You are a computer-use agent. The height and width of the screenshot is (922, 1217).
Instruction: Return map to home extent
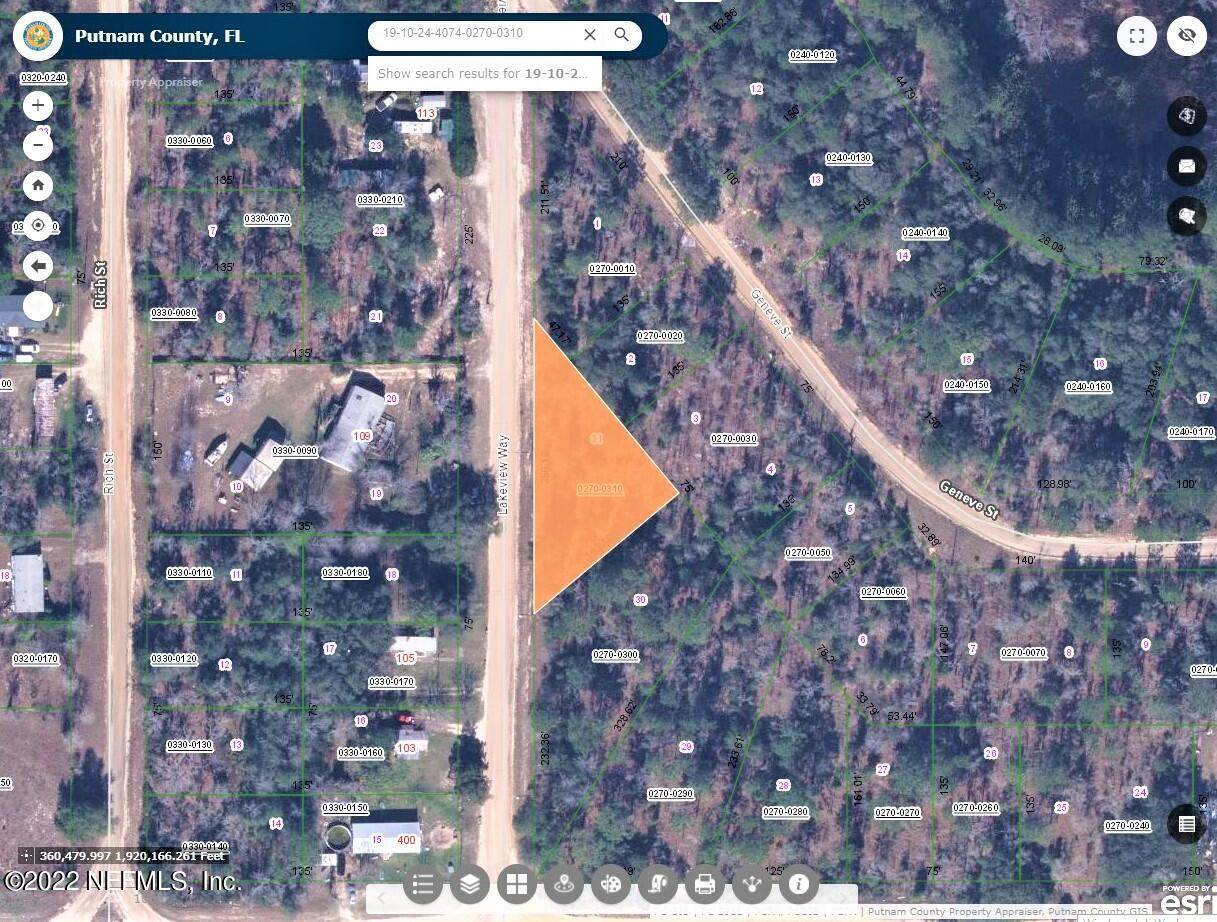point(38,186)
